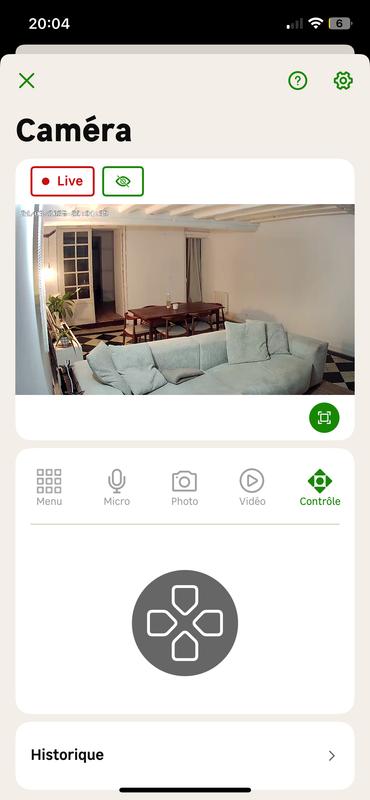The height and width of the screenshot is (800, 370).
Task: Toggle the privacy eye button
Action: (123, 181)
